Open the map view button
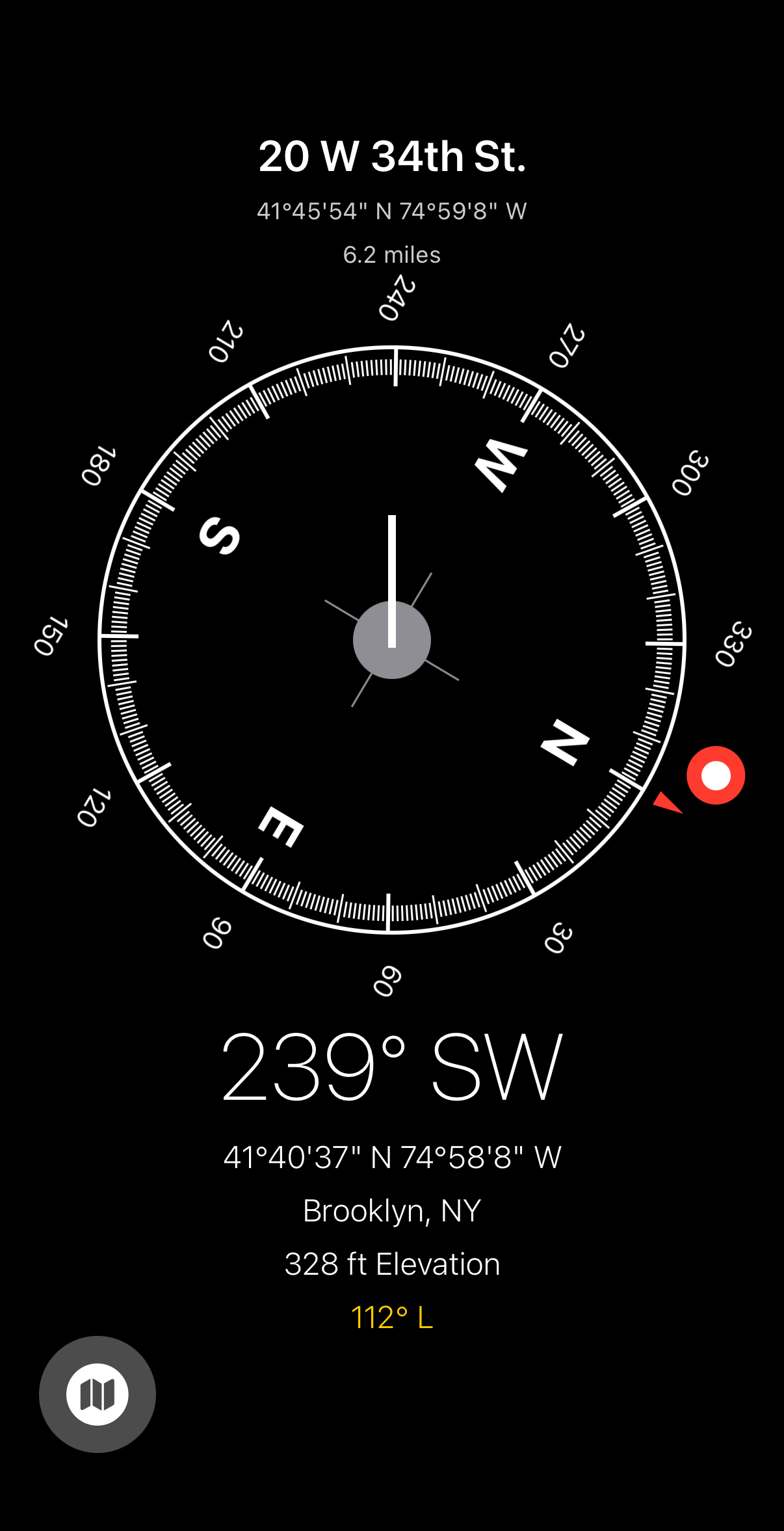Screen dimensions: 784x1531 pos(98,1394)
